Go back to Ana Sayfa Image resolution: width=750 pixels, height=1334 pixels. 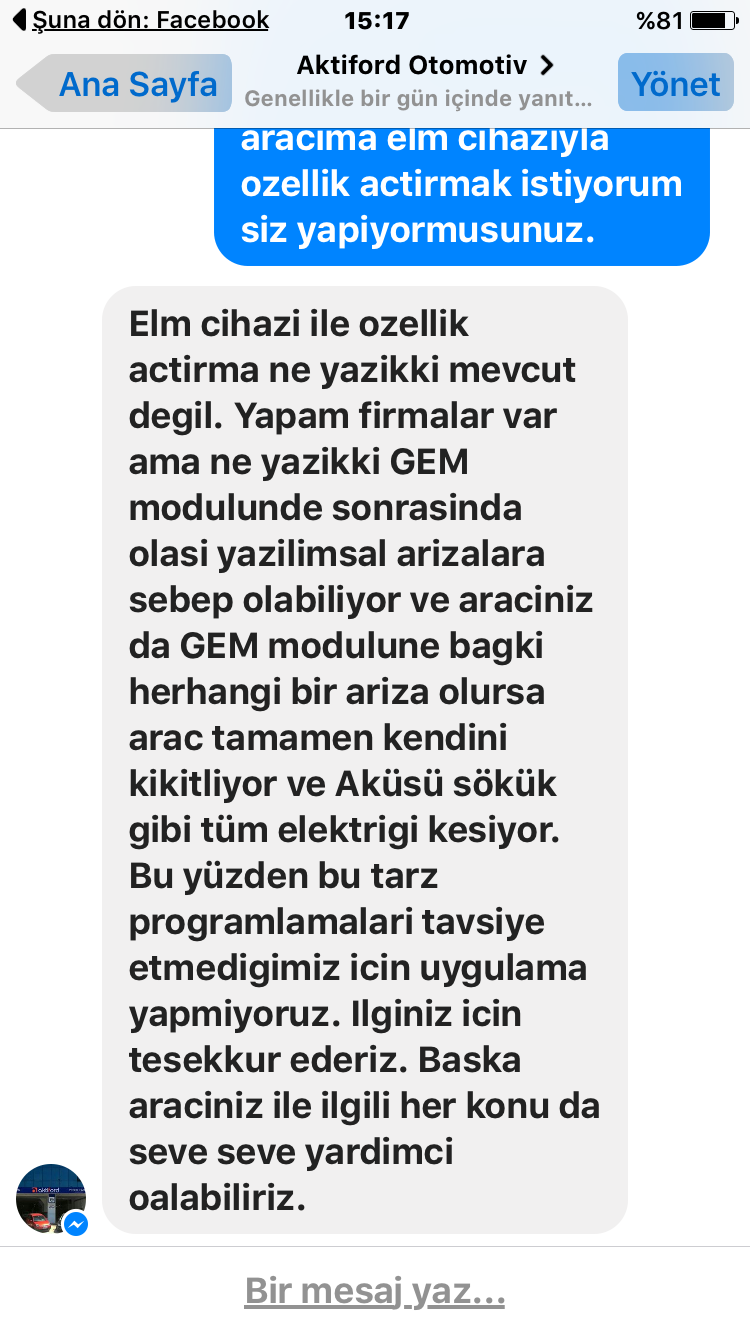coord(125,83)
